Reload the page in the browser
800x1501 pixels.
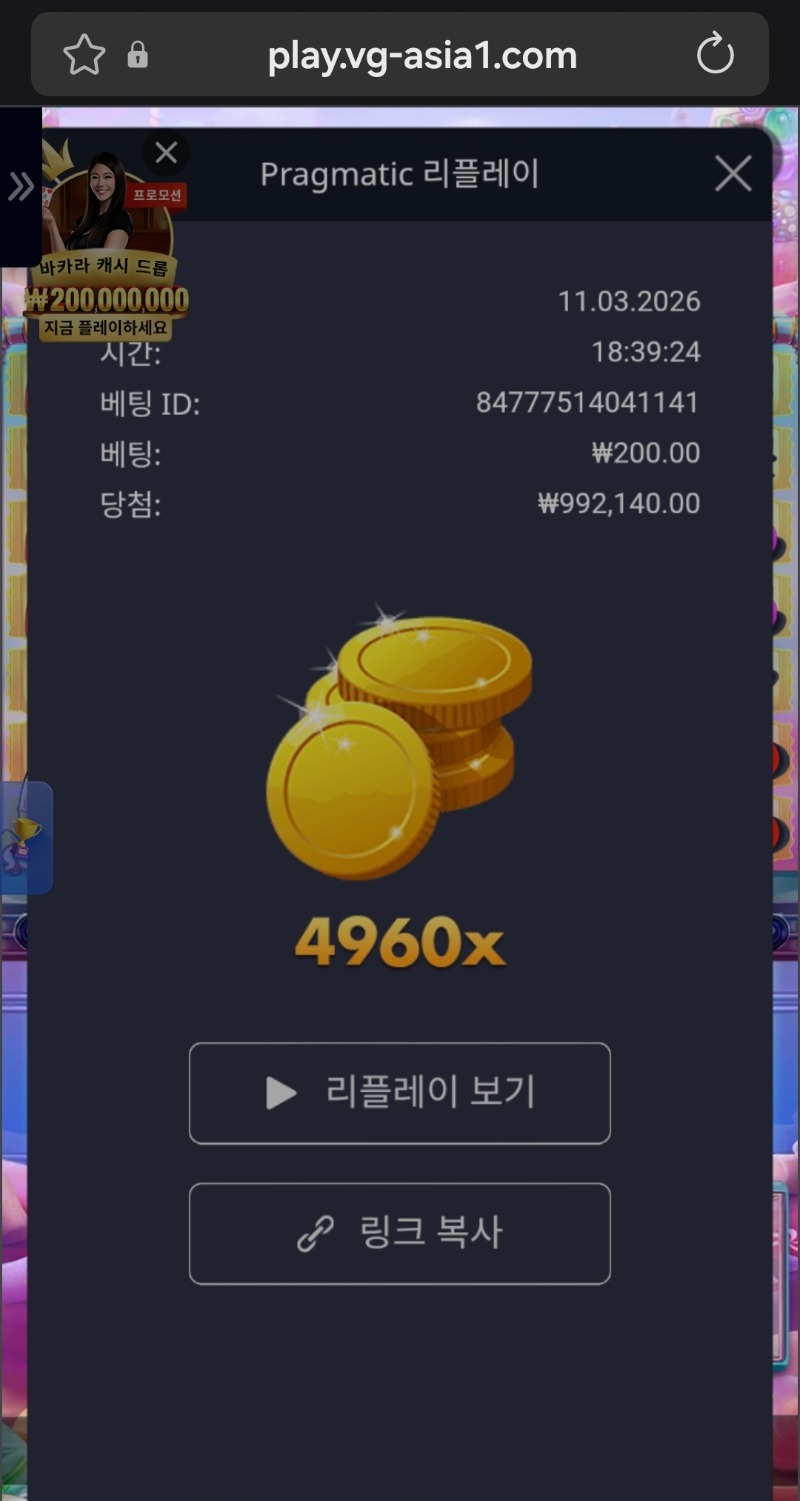pyautogui.click(x=715, y=55)
